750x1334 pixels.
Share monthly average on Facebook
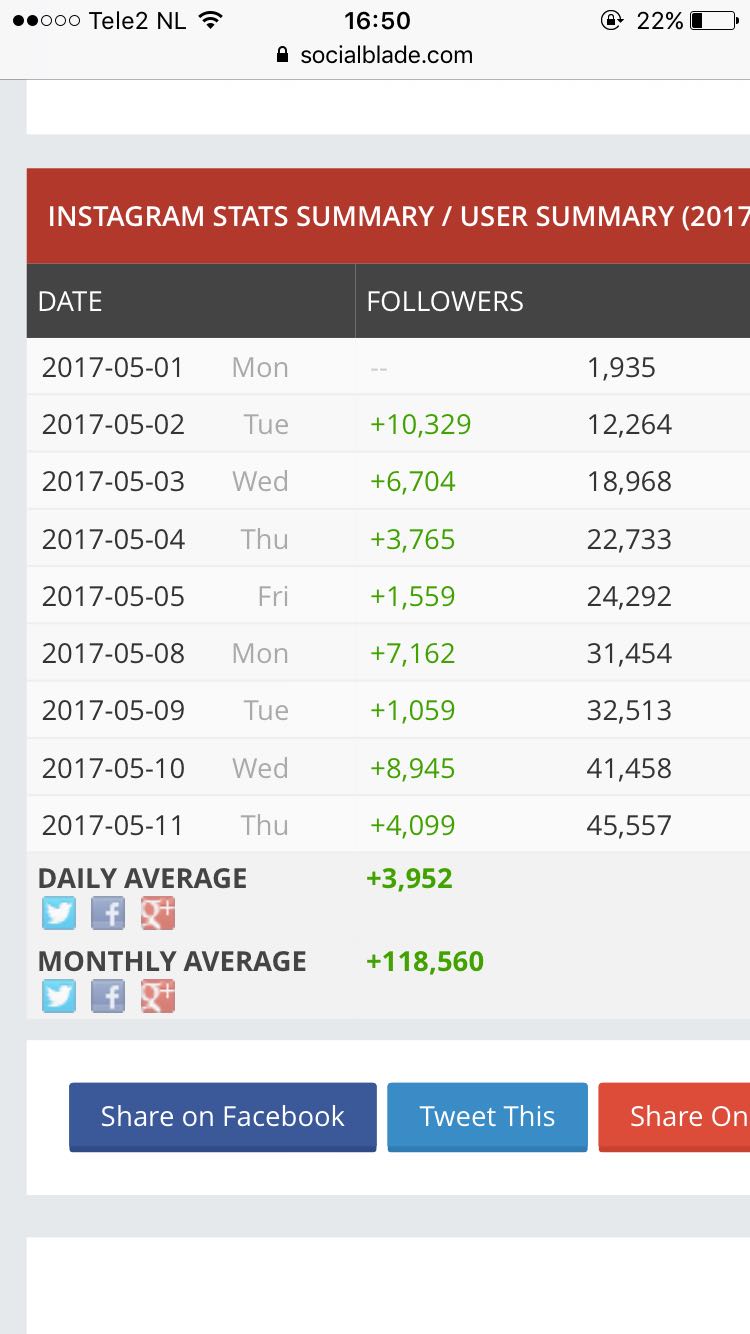[x=108, y=996]
